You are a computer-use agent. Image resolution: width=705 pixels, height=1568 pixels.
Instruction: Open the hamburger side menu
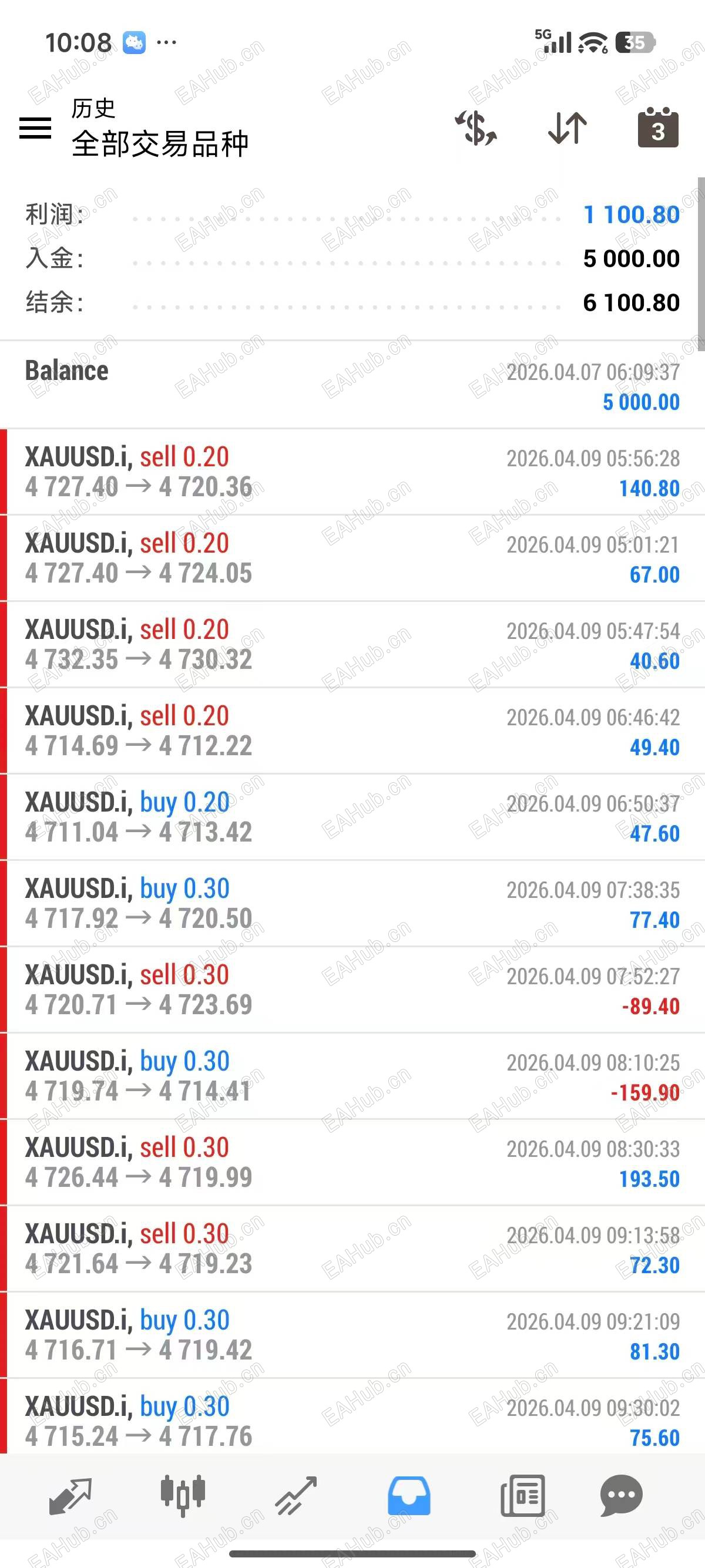[x=35, y=128]
